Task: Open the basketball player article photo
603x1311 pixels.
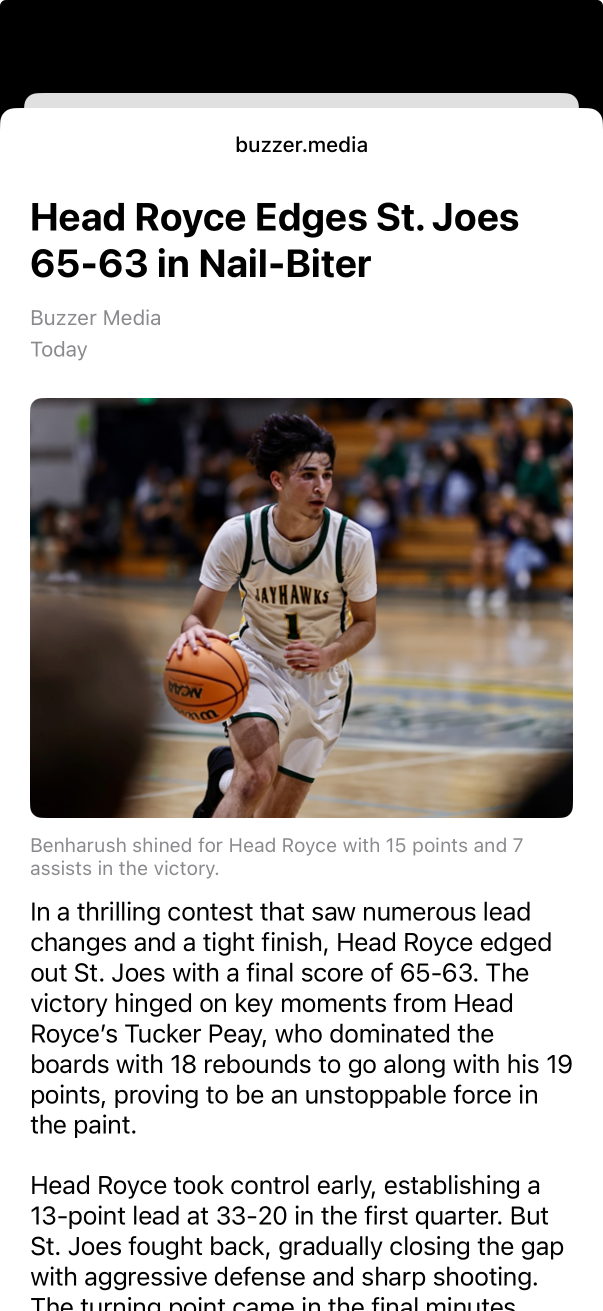Action: 301,607
